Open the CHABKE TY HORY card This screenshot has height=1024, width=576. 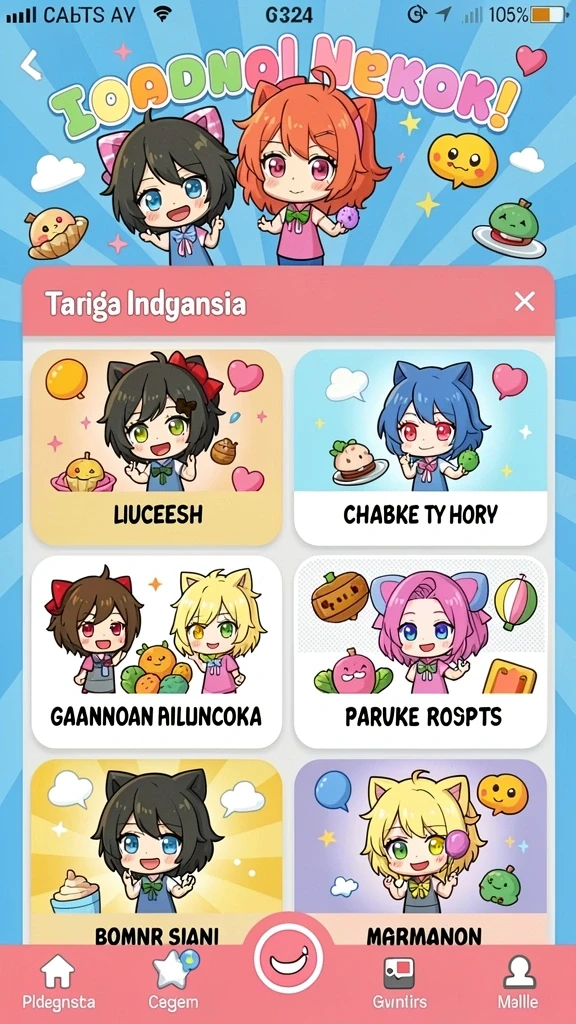point(420,447)
